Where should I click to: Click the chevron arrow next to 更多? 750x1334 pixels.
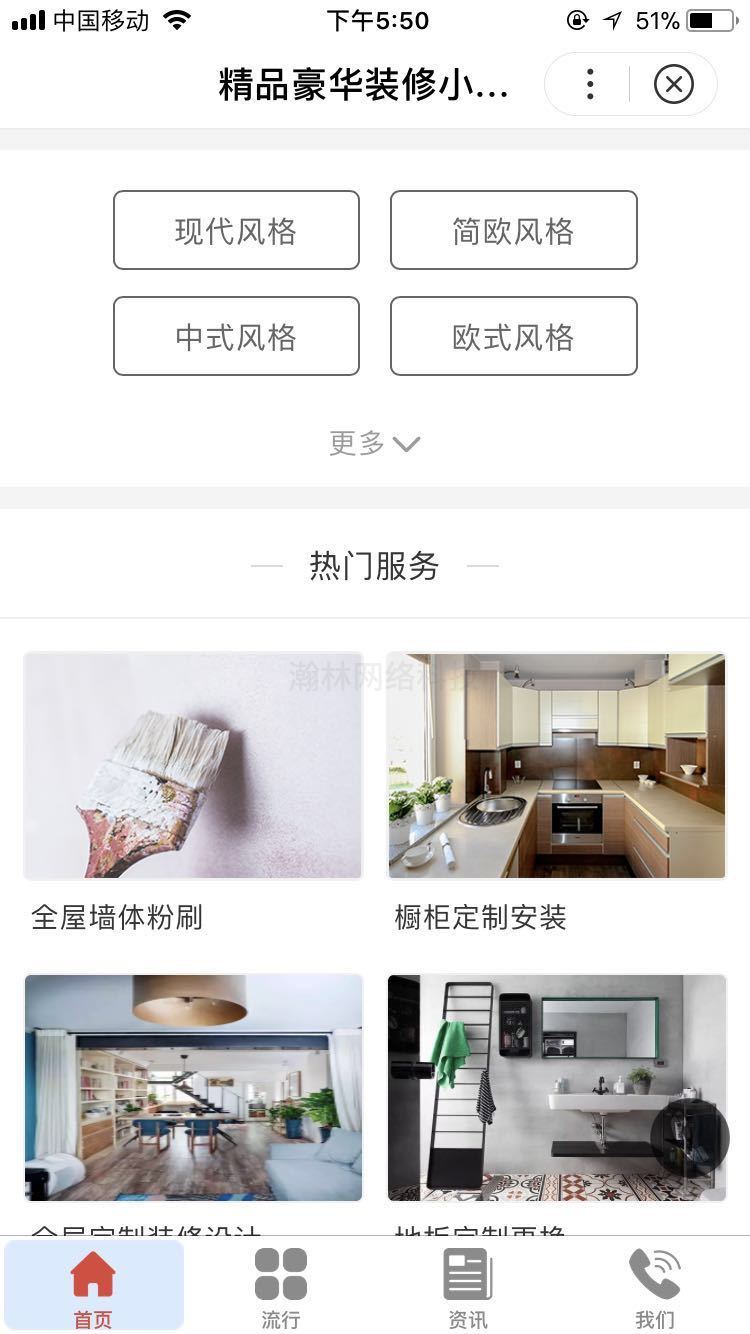click(406, 444)
